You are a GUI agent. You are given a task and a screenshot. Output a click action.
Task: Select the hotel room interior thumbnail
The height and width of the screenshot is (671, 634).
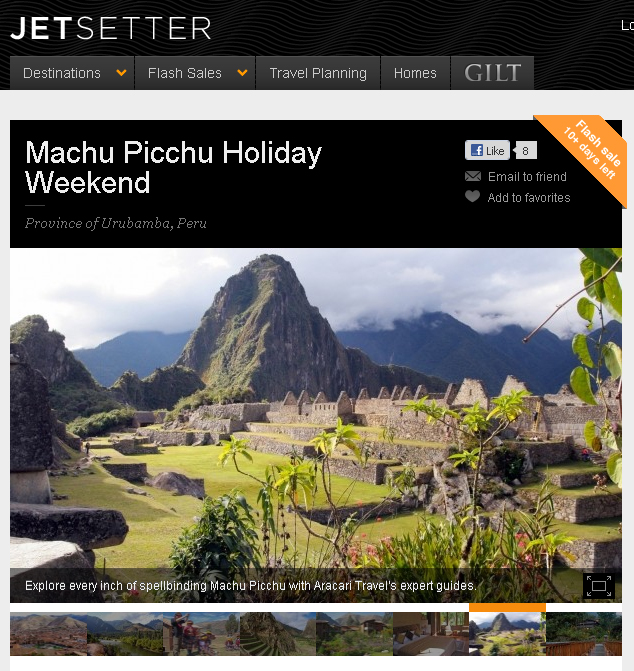430,634
